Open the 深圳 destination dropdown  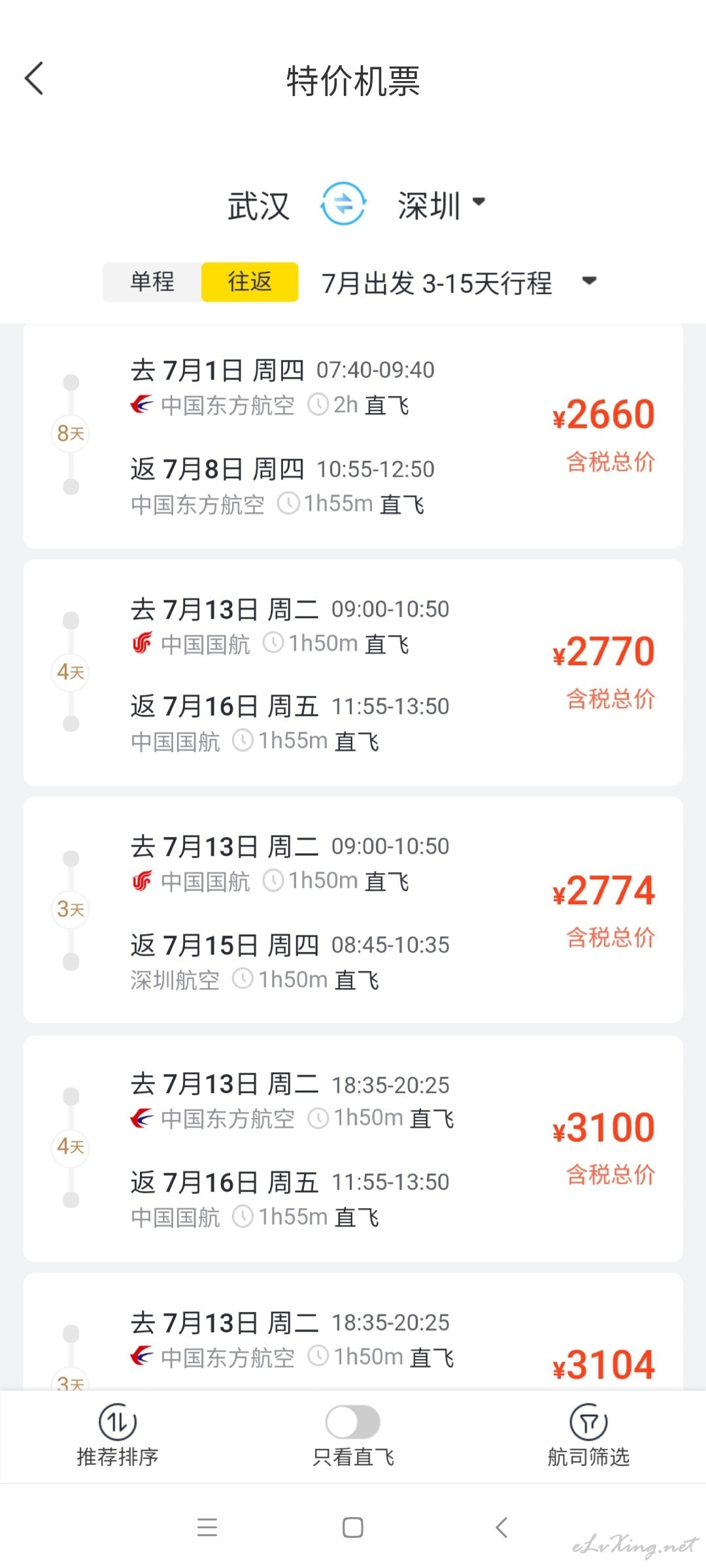pos(441,204)
